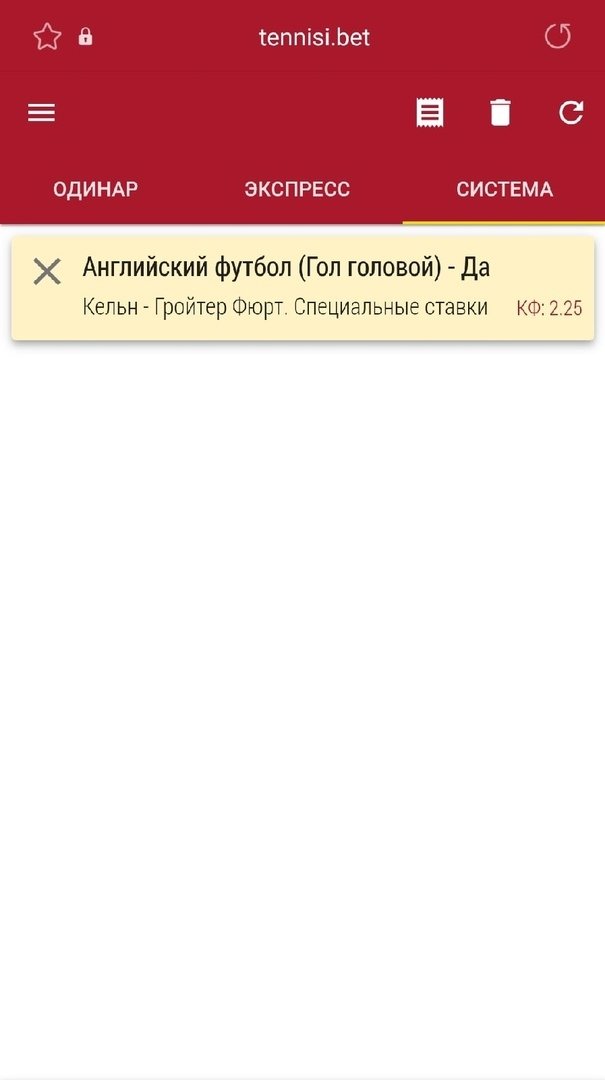
Task: Switch to the ОДИНАР tab
Action: pyautogui.click(x=95, y=189)
